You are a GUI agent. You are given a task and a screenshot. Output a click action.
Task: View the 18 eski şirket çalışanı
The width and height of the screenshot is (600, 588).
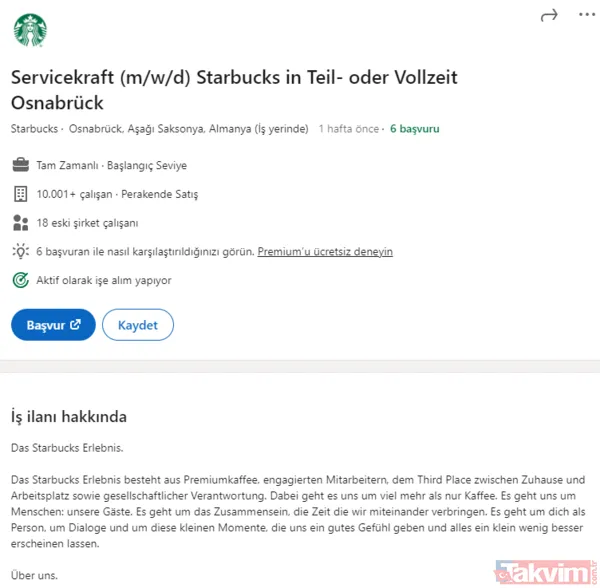point(87,223)
